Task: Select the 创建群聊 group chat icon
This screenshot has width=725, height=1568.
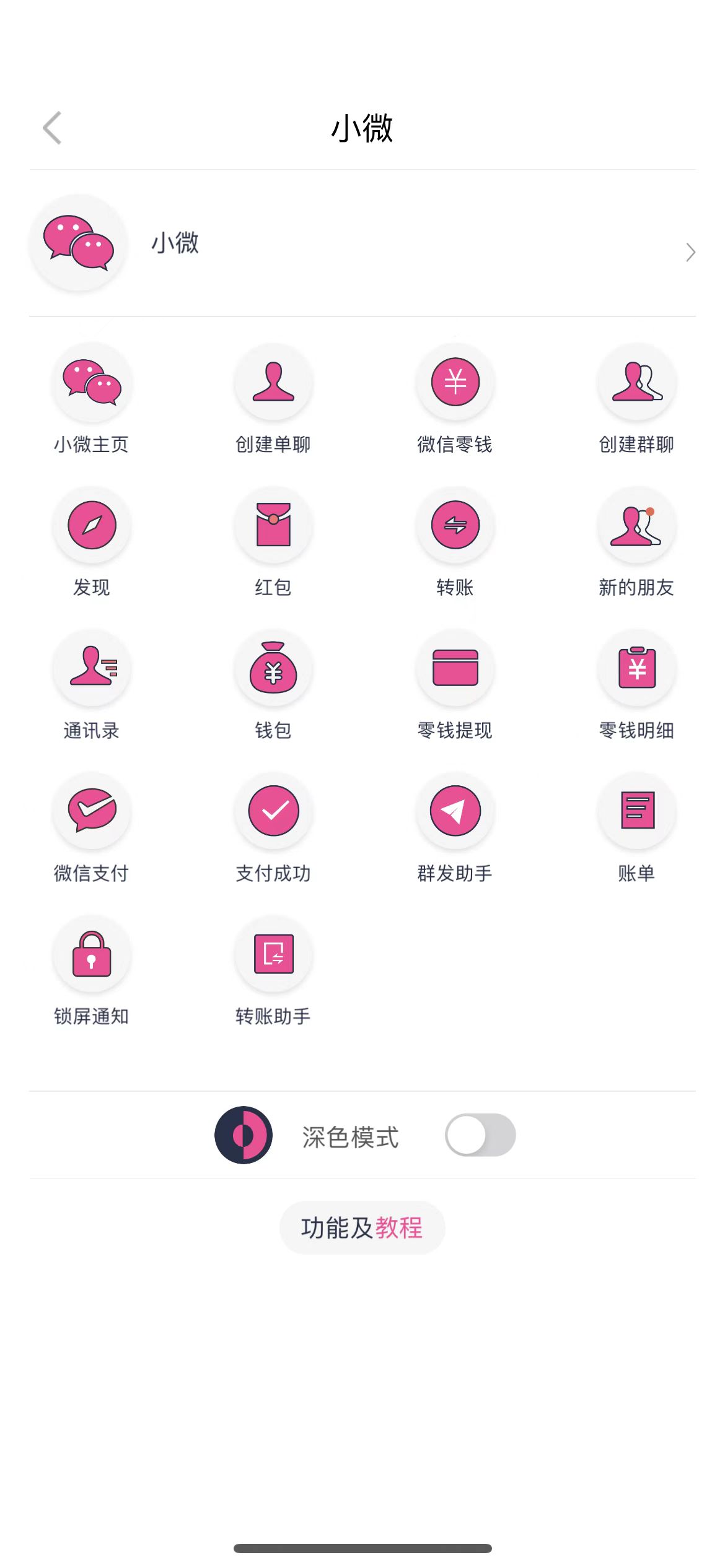Action: [636, 382]
